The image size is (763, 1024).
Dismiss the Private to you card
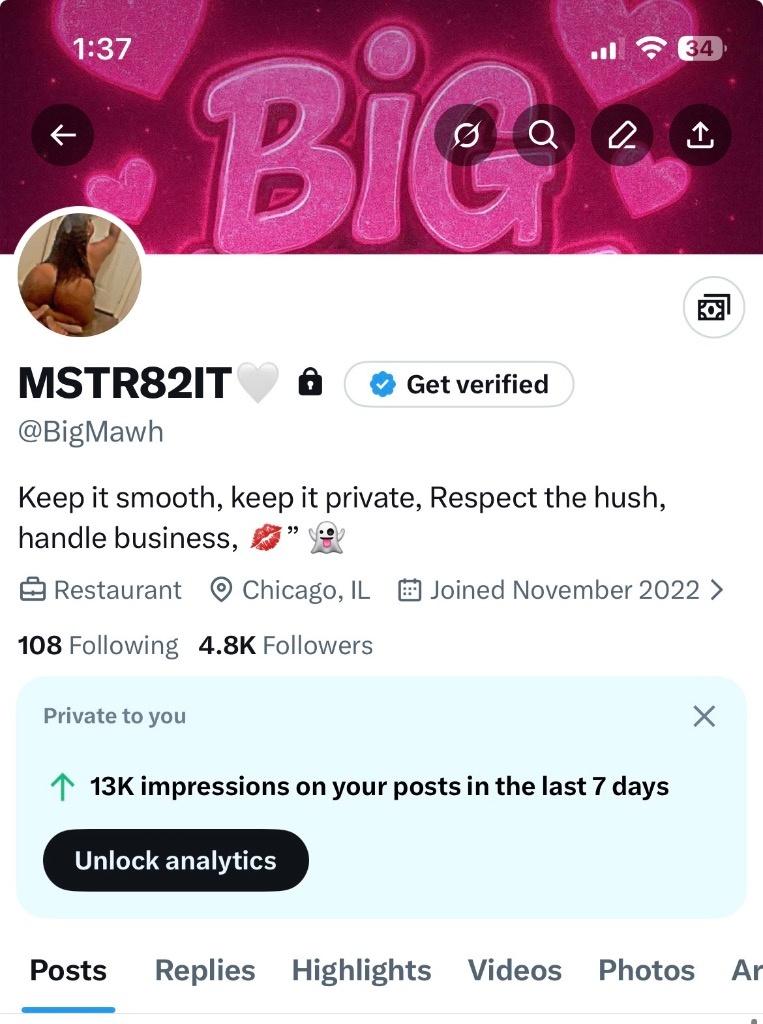click(704, 716)
